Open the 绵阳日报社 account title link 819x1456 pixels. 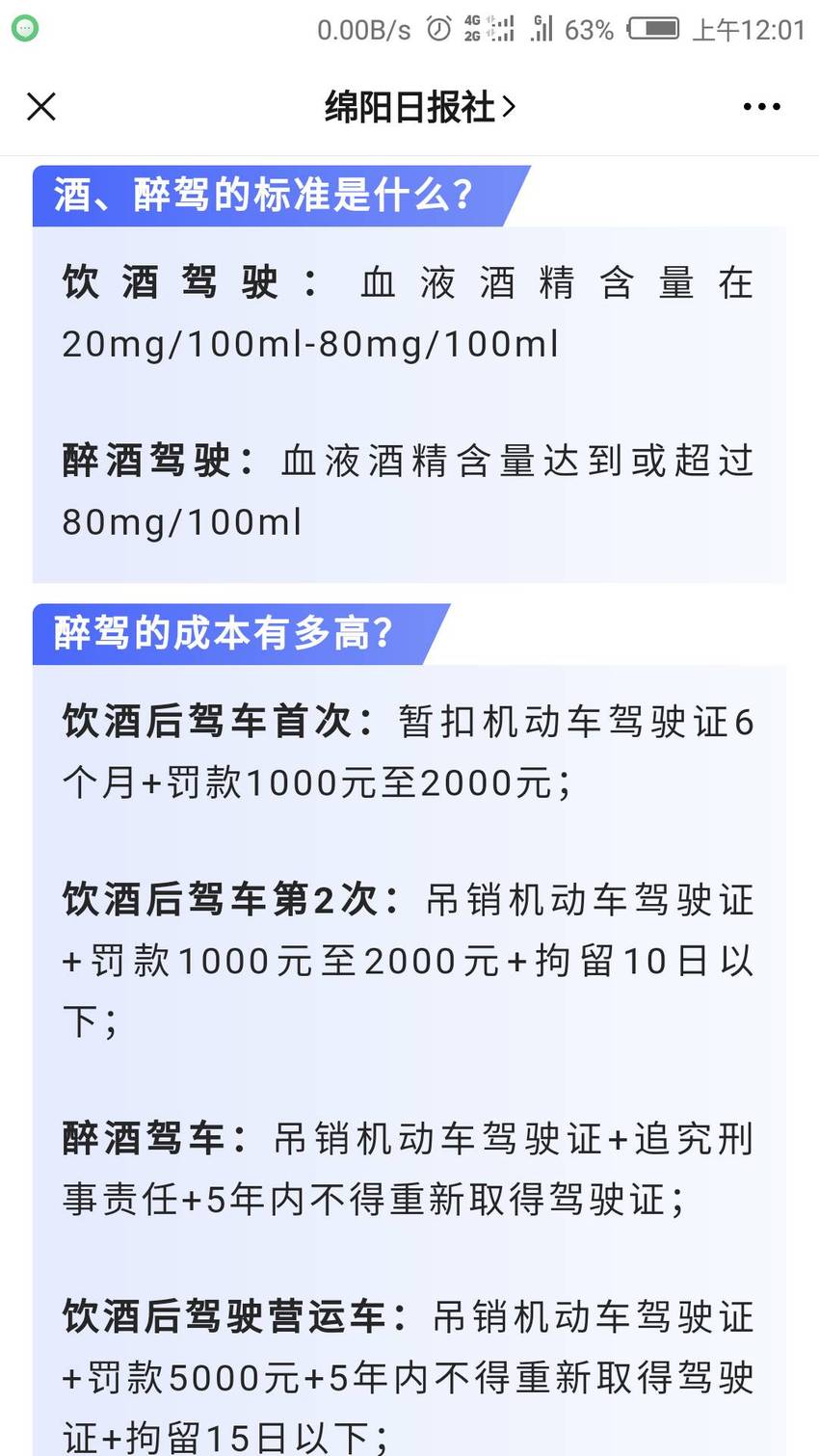click(x=420, y=107)
